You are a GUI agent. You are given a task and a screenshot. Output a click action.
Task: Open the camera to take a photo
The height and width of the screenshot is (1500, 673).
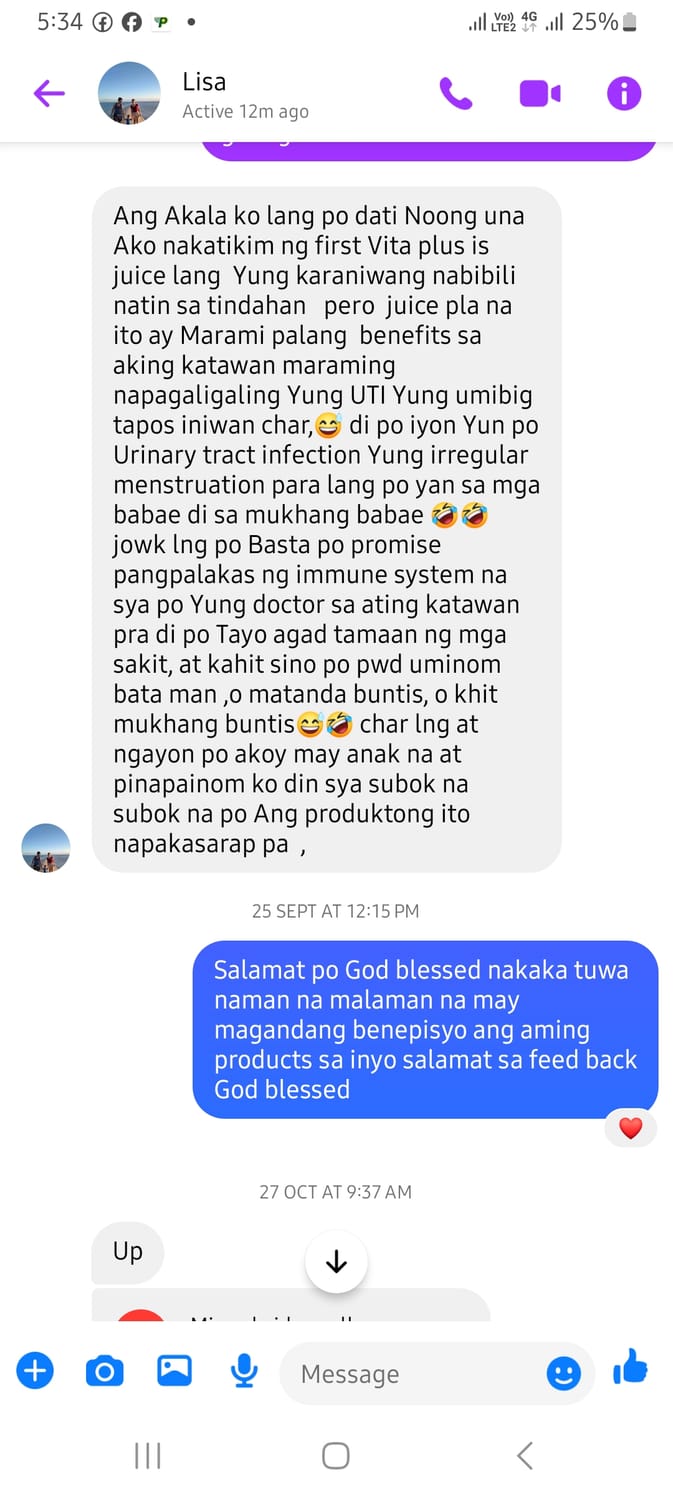(104, 1371)
